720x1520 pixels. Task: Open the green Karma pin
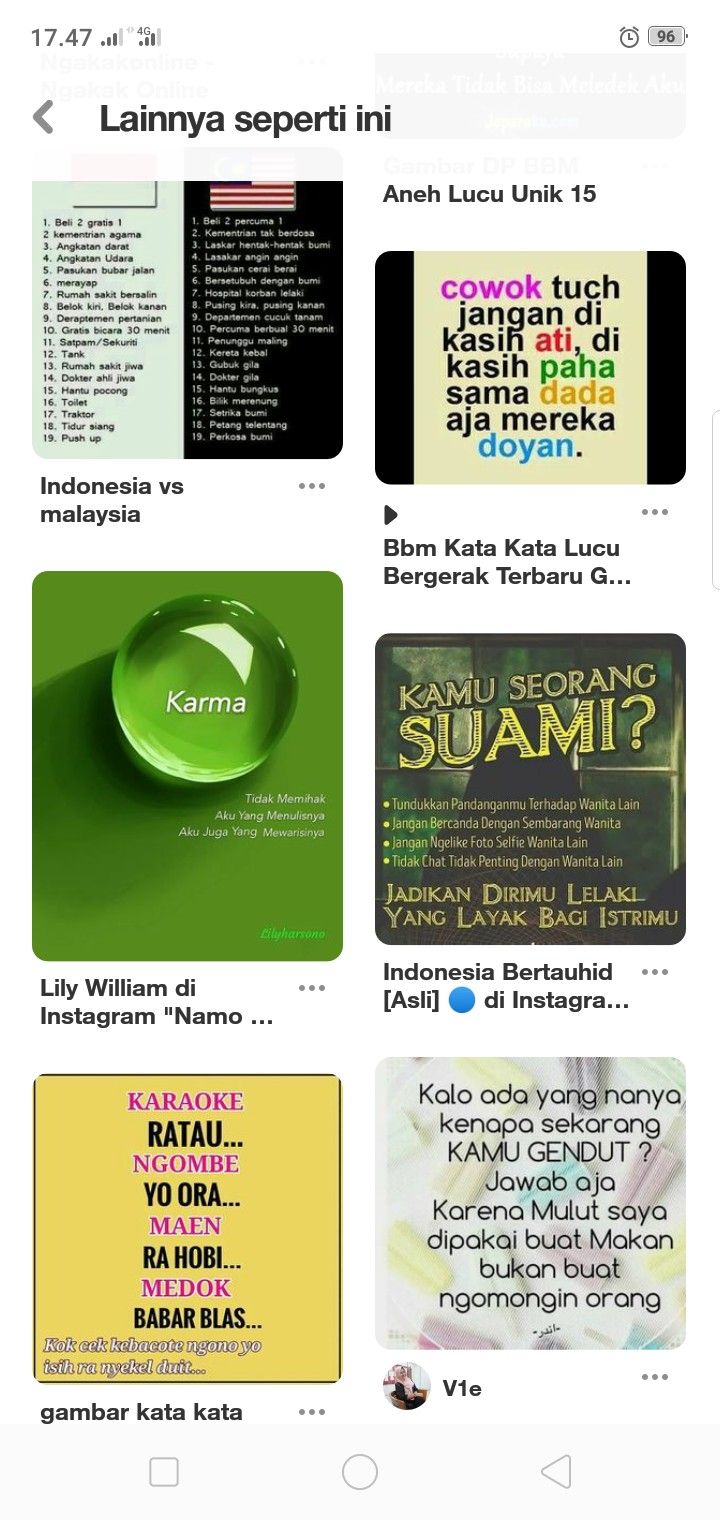click(187, 765)
